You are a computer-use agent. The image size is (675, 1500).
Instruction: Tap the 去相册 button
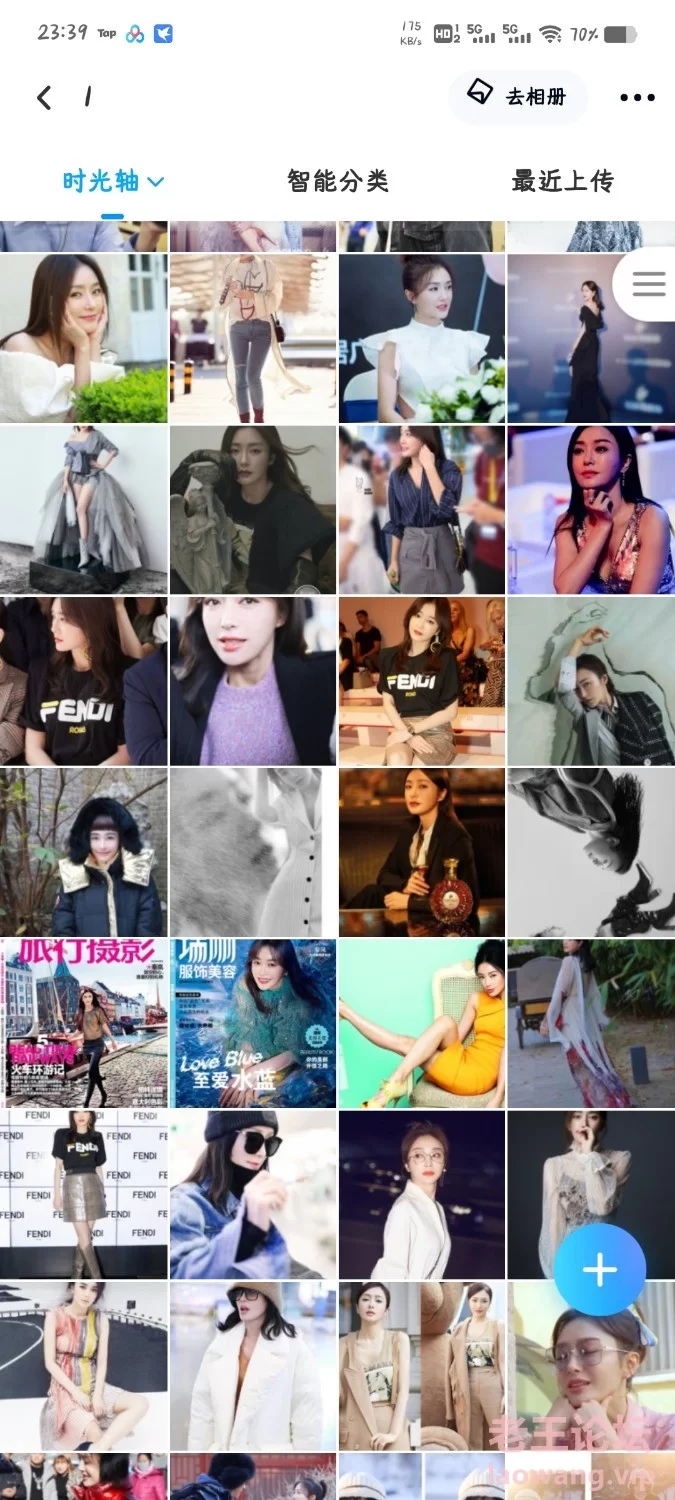pyautogui.click(x=517, y=96)
